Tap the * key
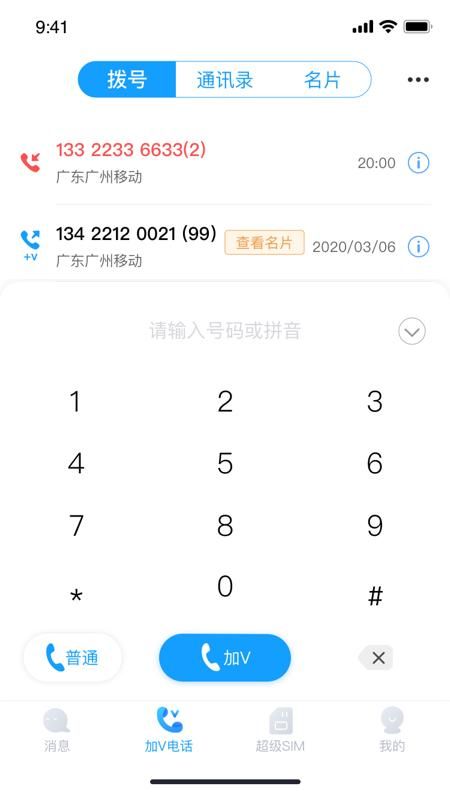Screen dimensions: 450x800 coord(76,596)
